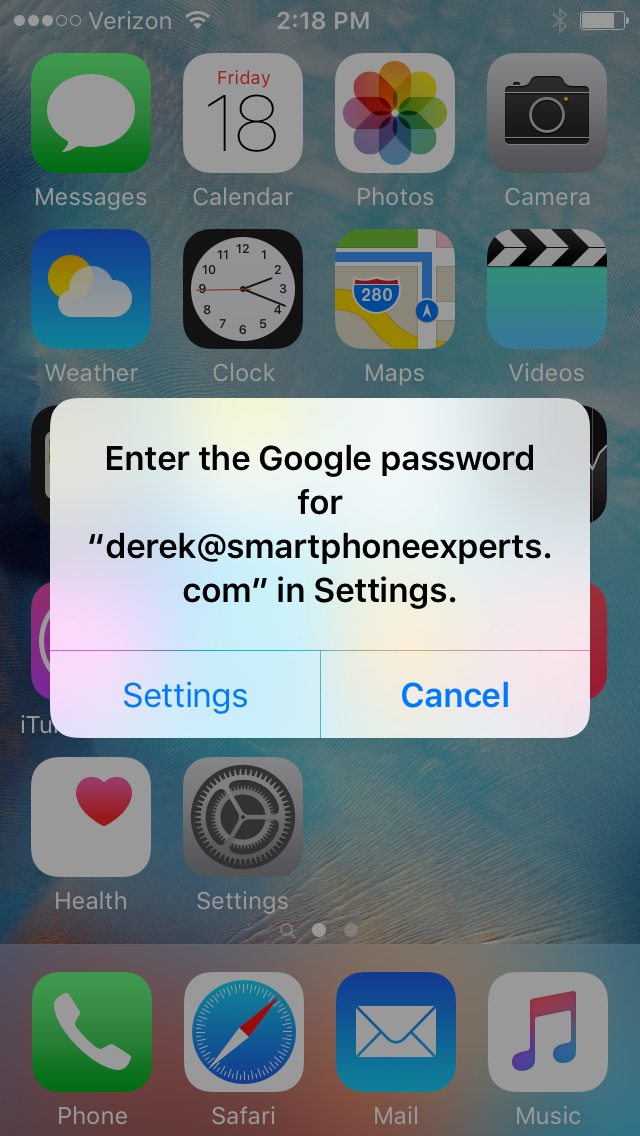The height and width of the screenshot is (1136, 640).
Task: Launch the Photos app
Action: [x=395, y=113]
